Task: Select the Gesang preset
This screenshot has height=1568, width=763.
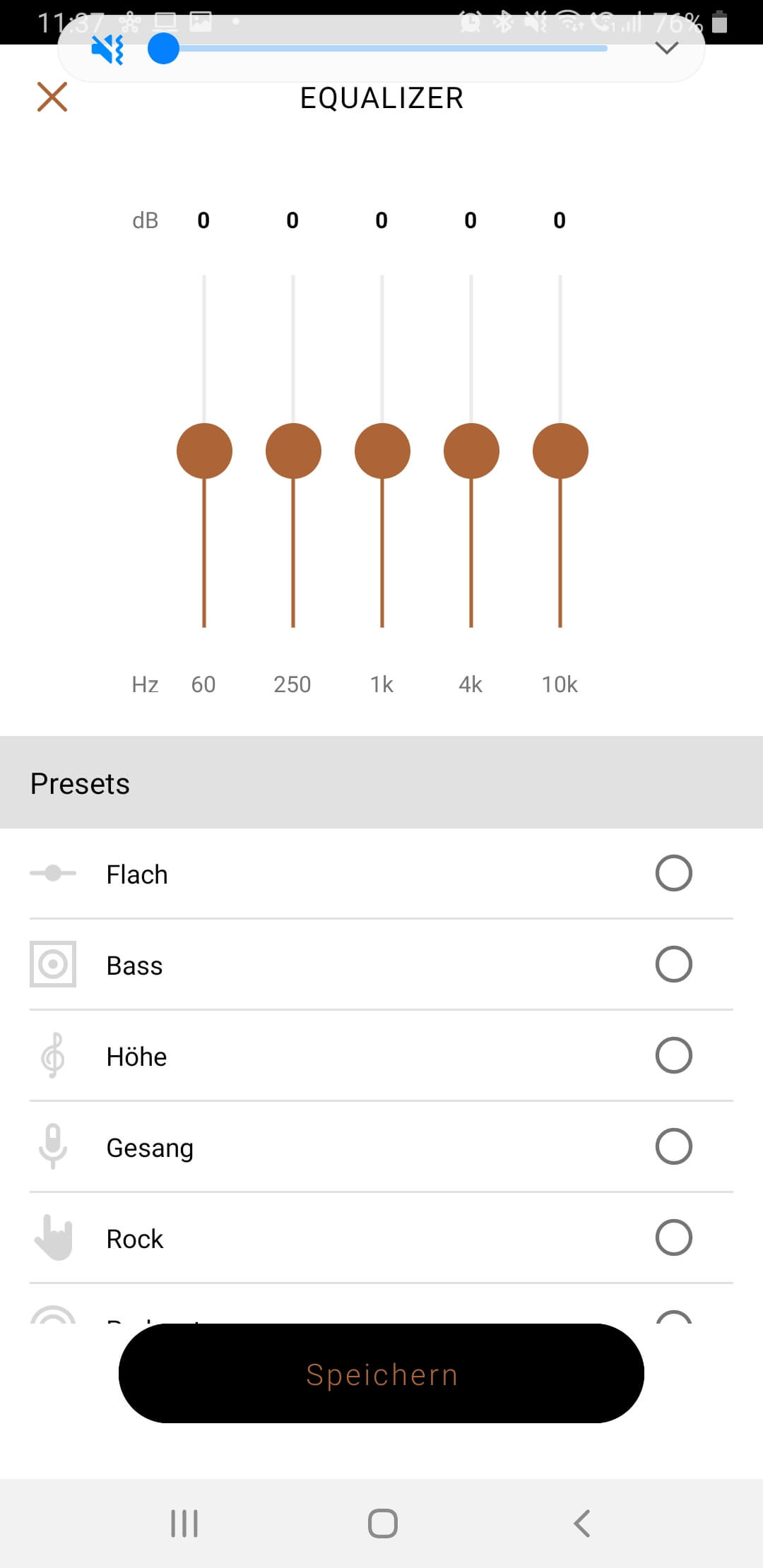Action: coord(673,1146)
